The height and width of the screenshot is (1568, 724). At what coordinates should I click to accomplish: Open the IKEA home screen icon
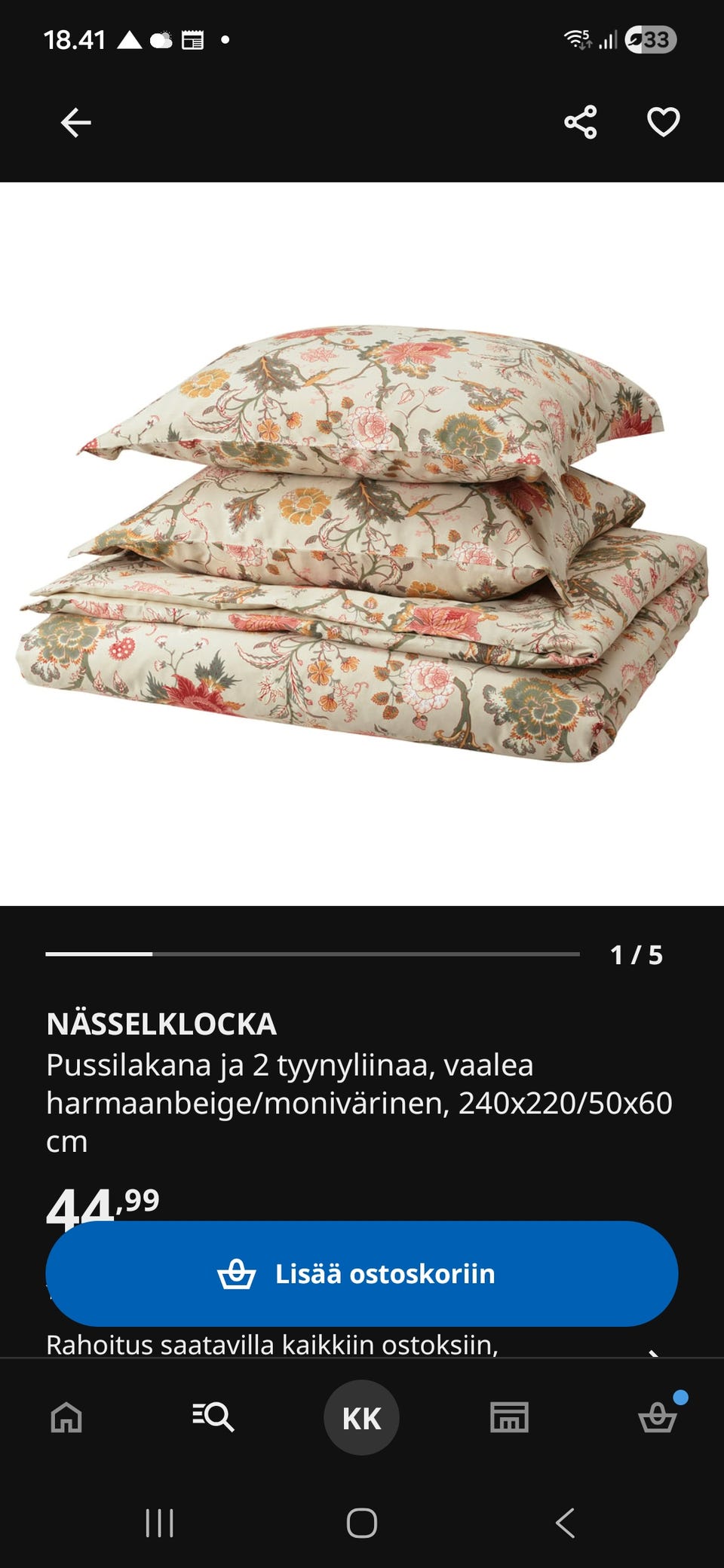click(x=65, y=1417)
